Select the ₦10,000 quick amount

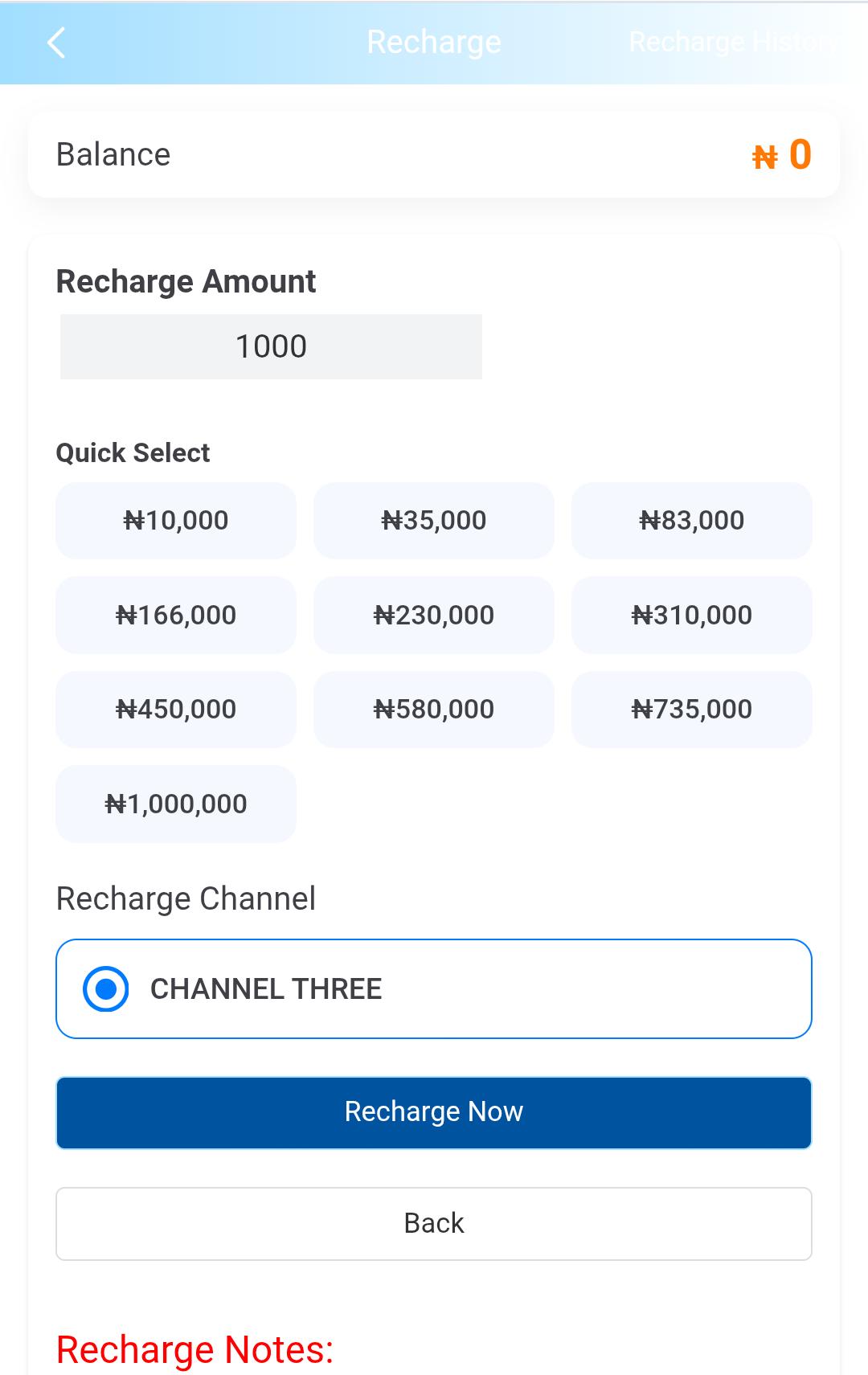tap(175, 521)
